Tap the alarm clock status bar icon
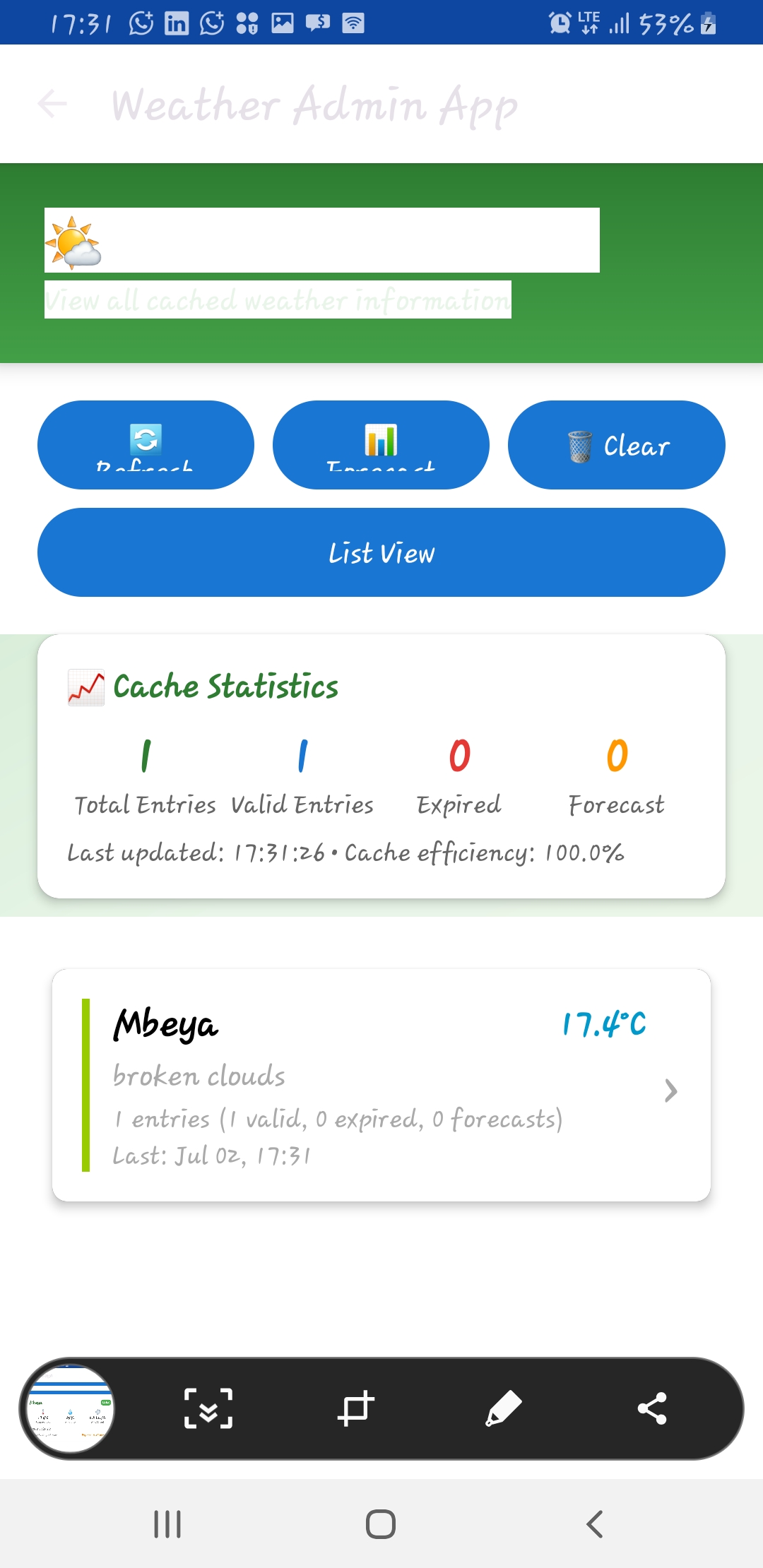 pos(558,23)
